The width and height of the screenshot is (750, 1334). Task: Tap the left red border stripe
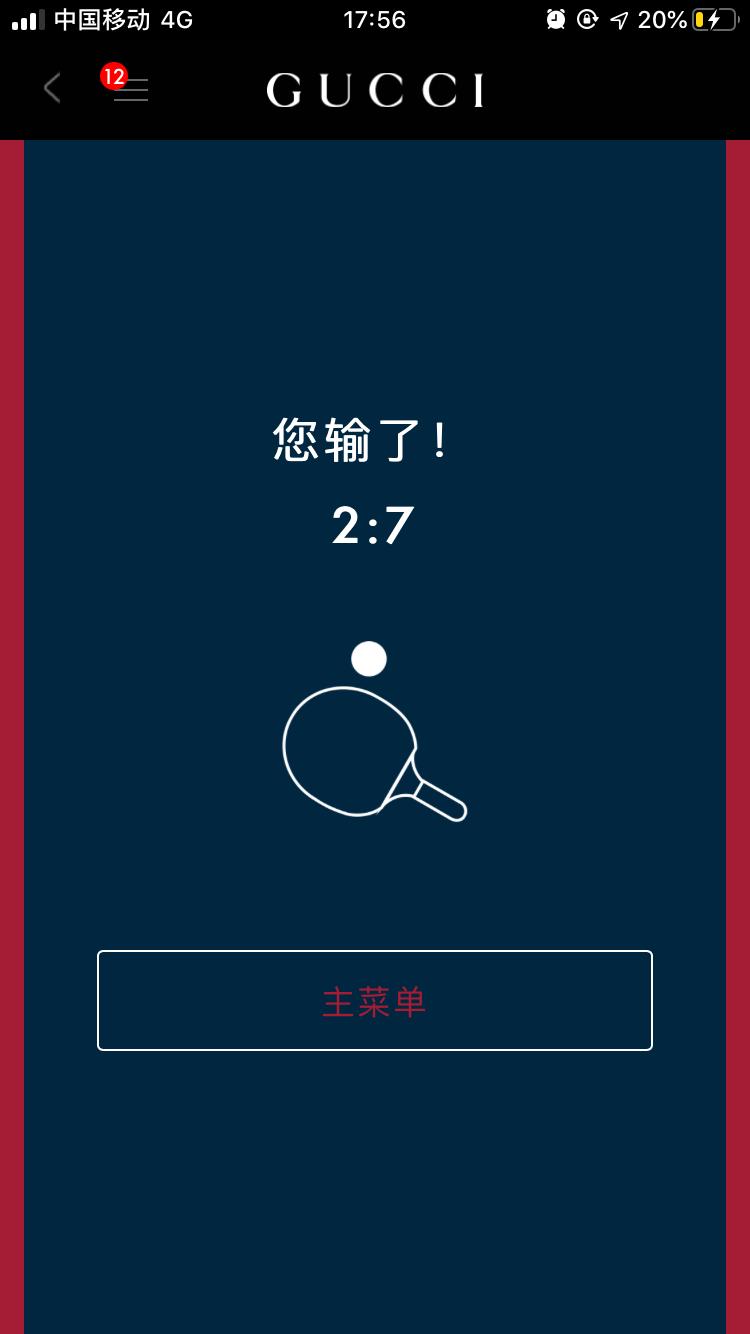12,700
